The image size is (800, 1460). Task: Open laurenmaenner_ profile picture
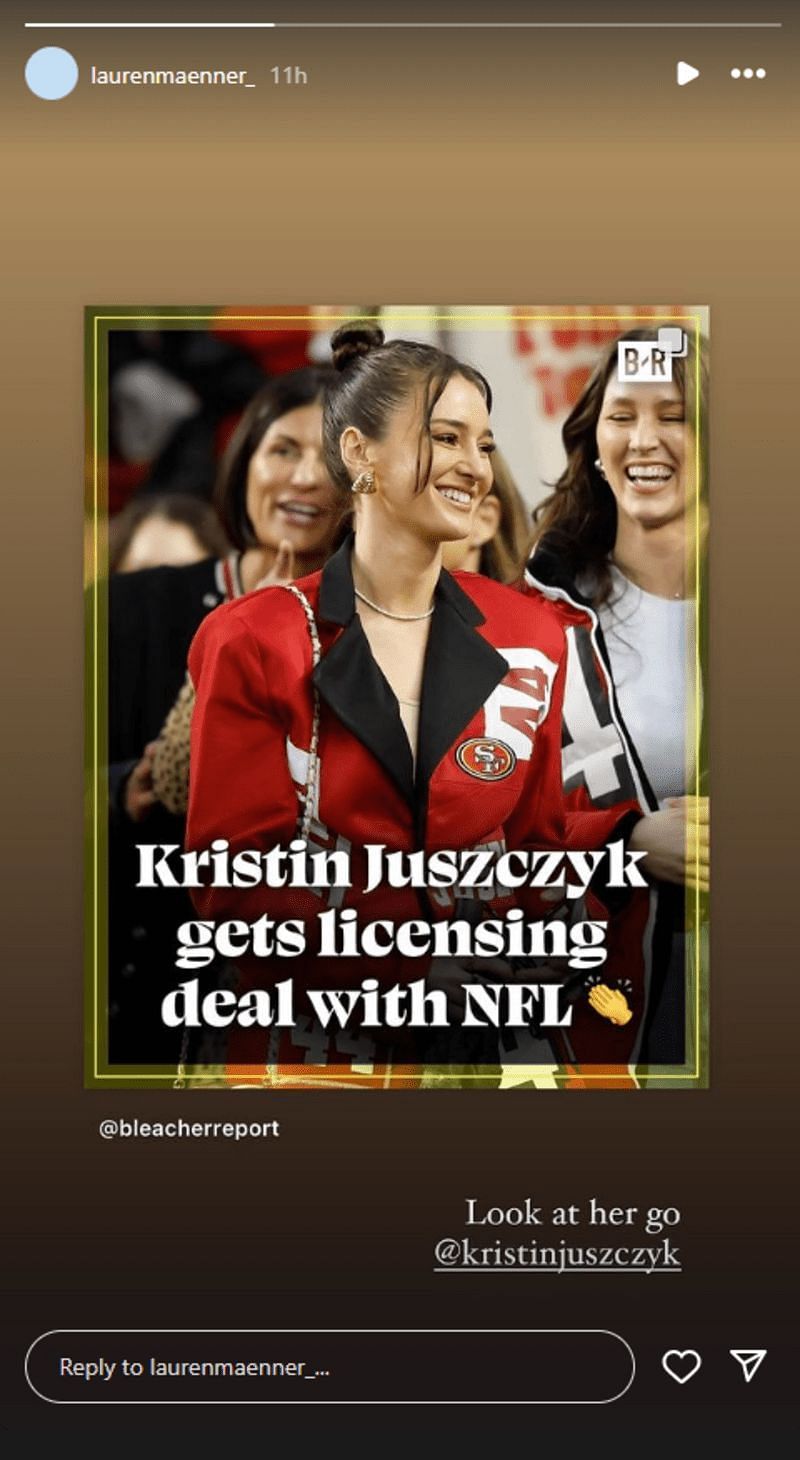51,73
